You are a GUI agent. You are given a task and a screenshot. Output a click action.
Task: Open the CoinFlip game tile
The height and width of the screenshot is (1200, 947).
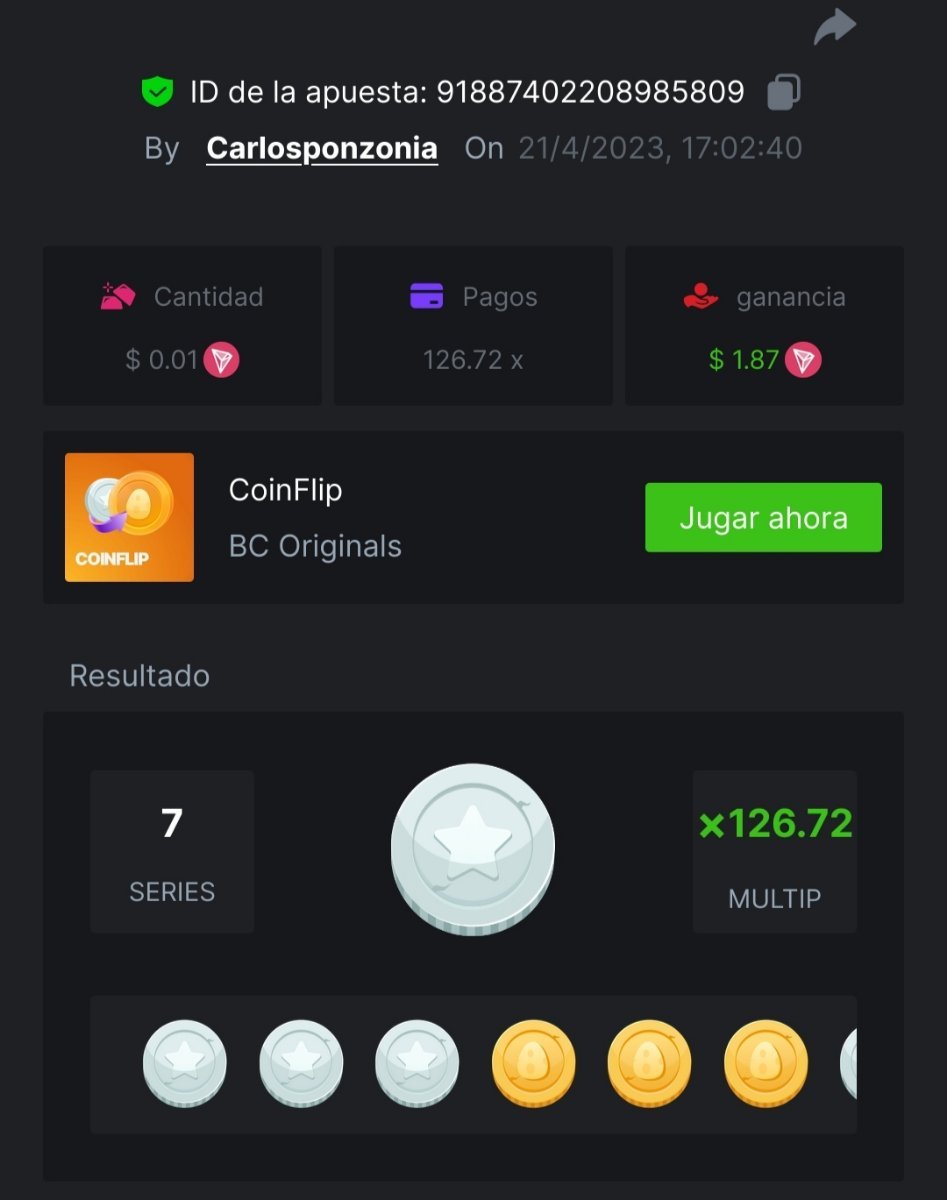pyautogui.click(x=129, y=517)
